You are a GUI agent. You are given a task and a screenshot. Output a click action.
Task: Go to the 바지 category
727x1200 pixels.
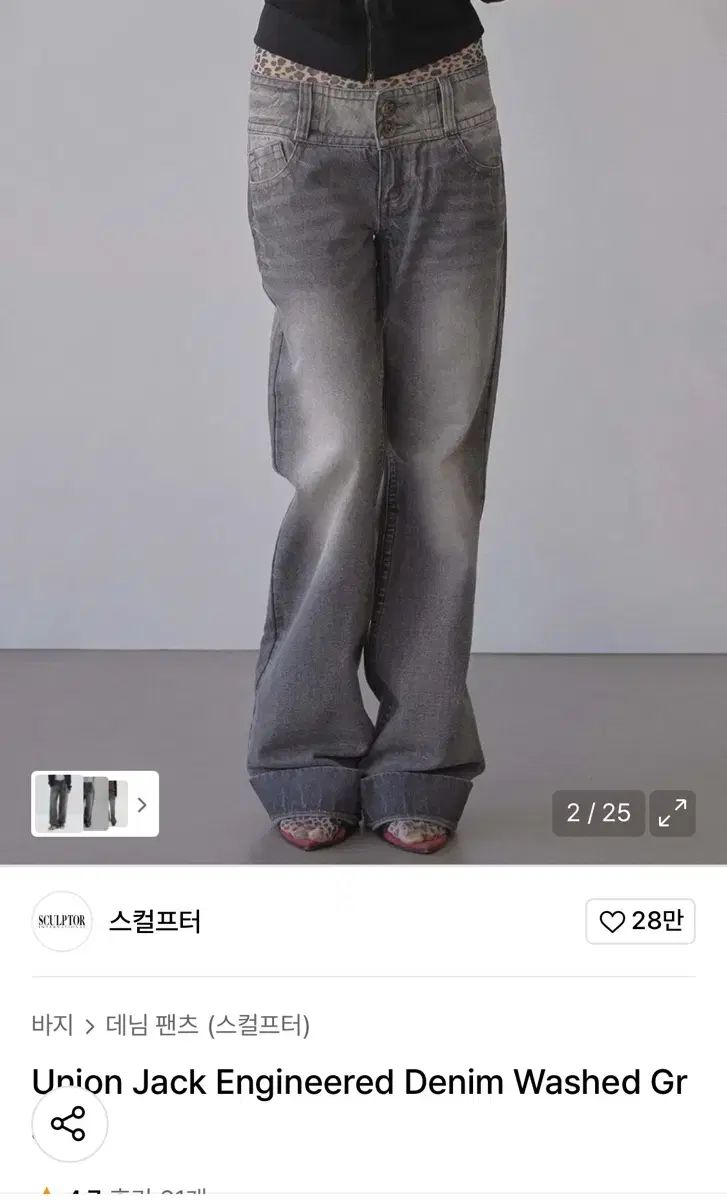pos(52,1025)
